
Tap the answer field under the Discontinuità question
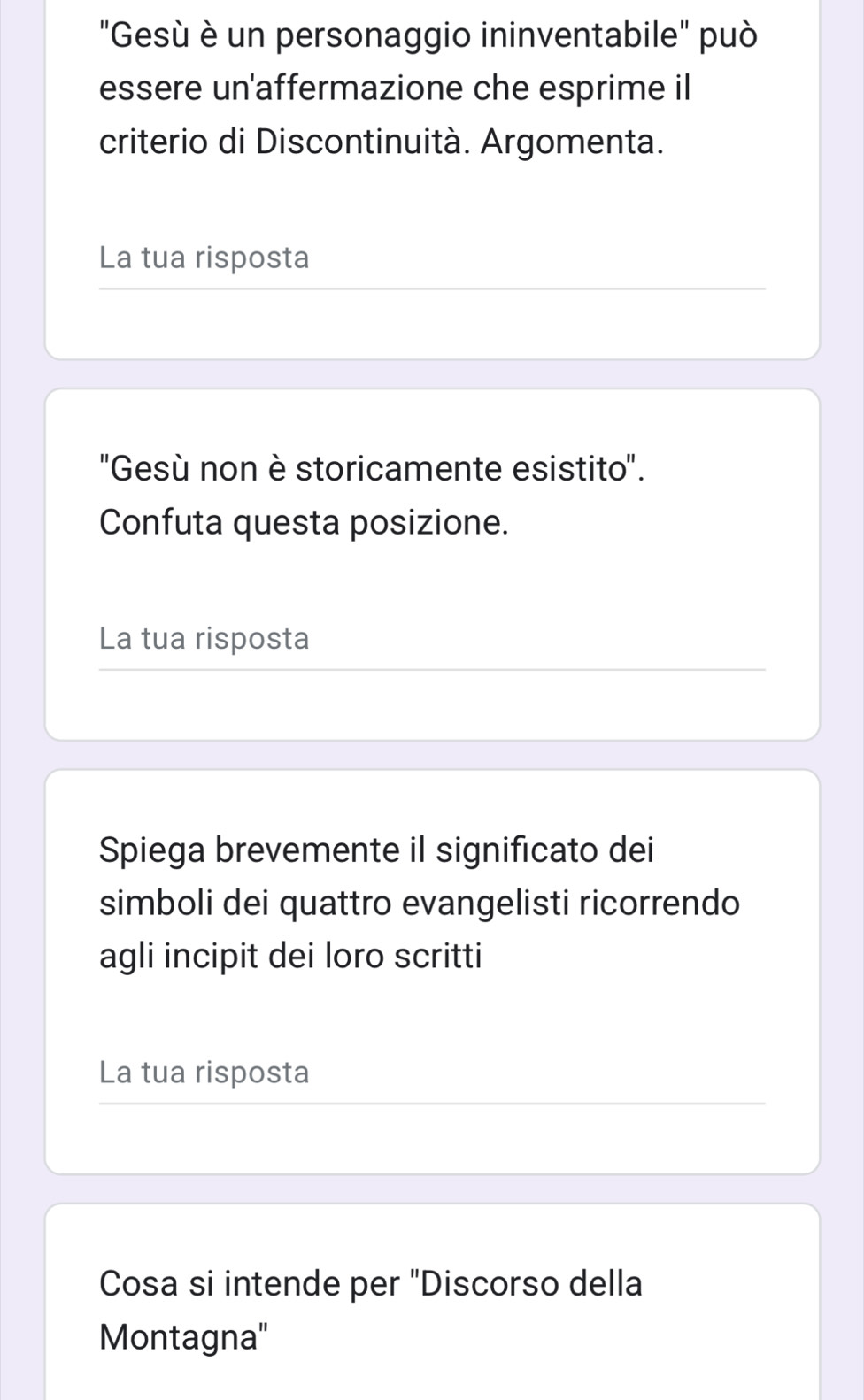[431, 259]
